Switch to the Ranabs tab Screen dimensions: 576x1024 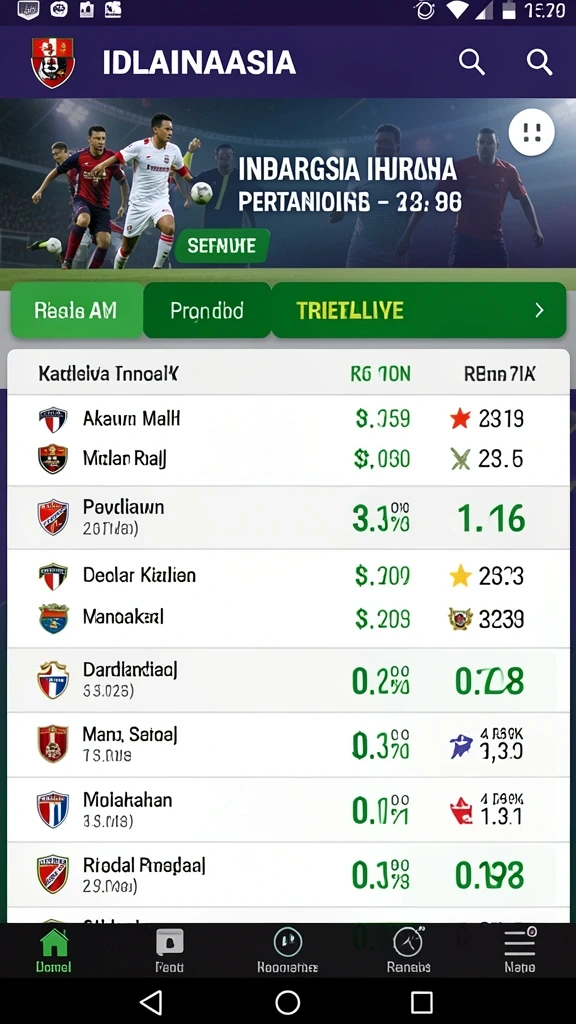point(408,950)
